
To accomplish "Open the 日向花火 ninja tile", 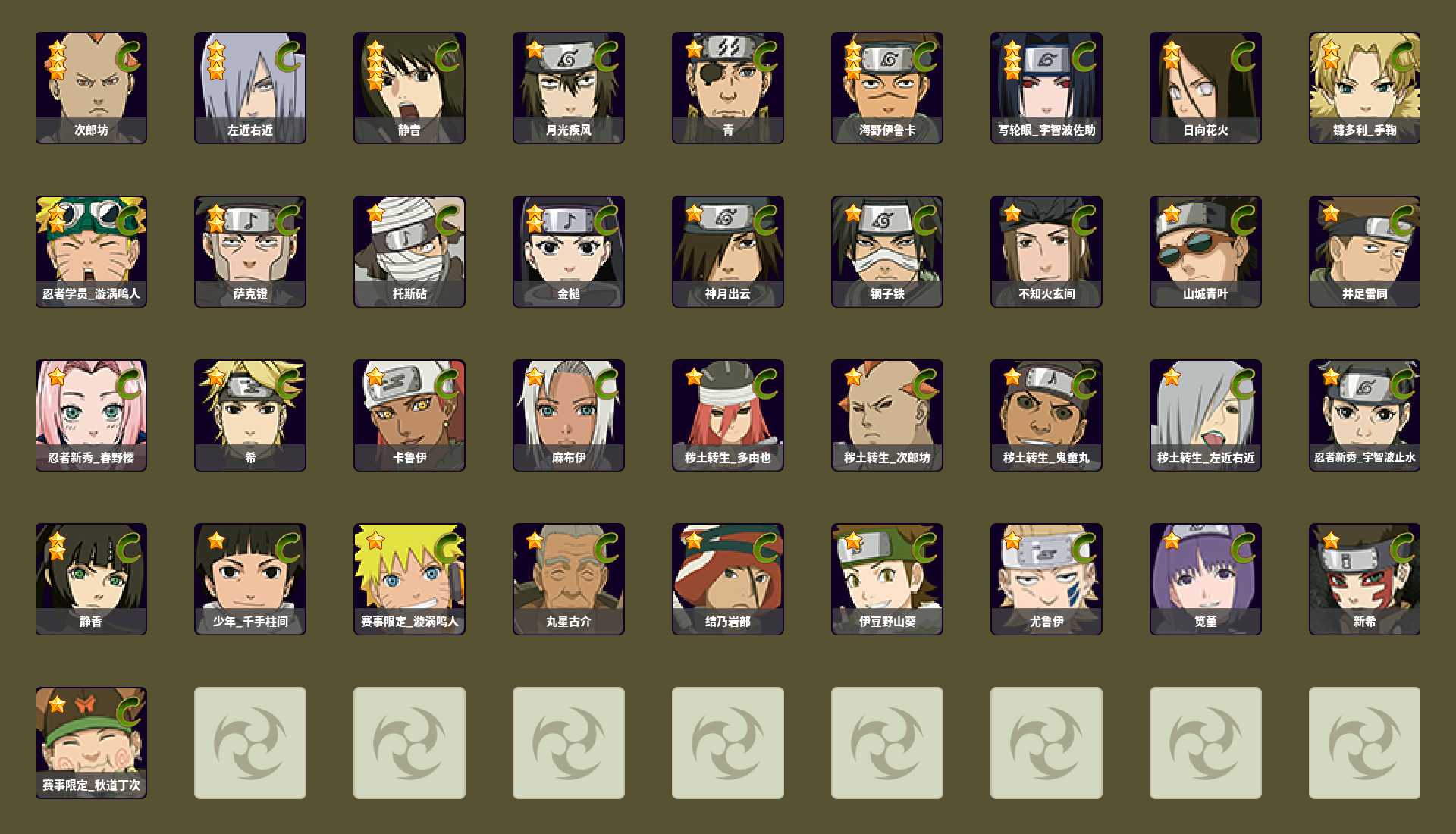I will click(1206, 87).
